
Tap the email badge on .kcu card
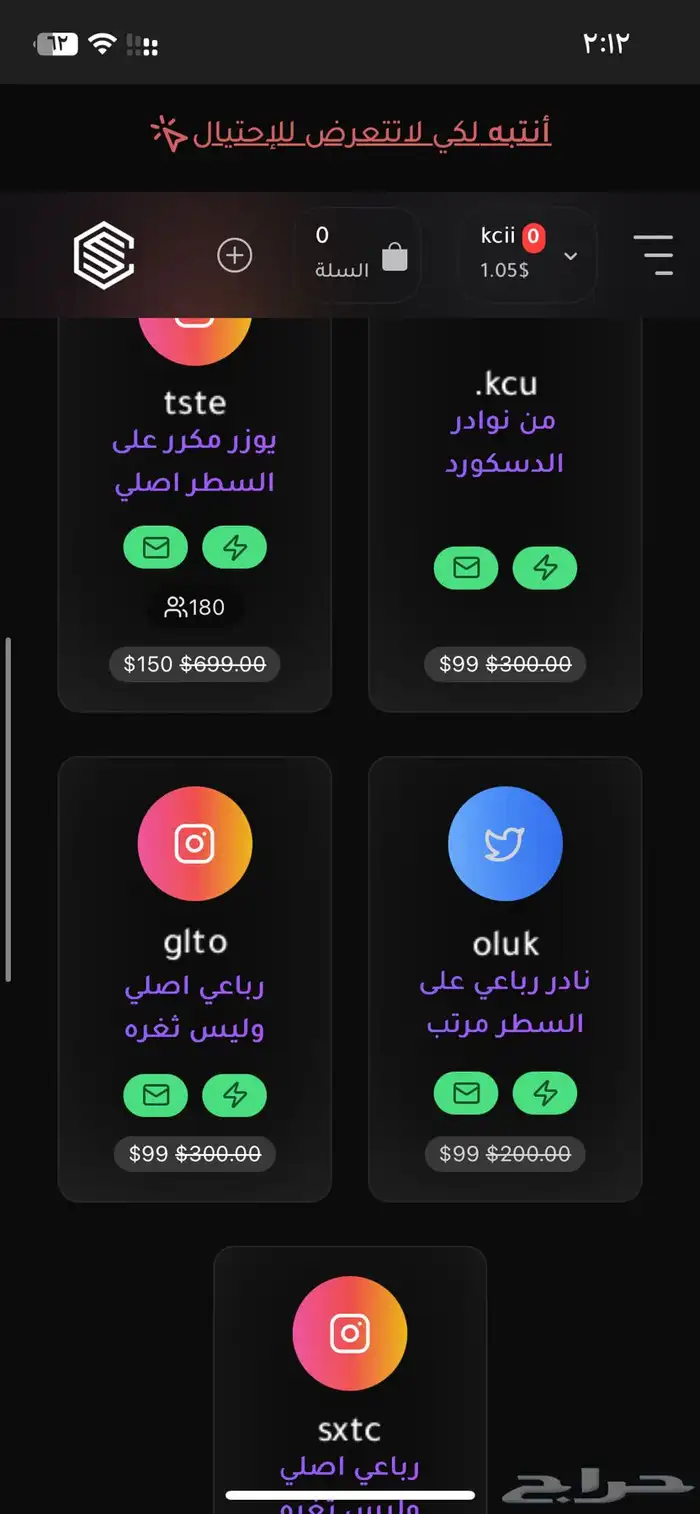466,567
